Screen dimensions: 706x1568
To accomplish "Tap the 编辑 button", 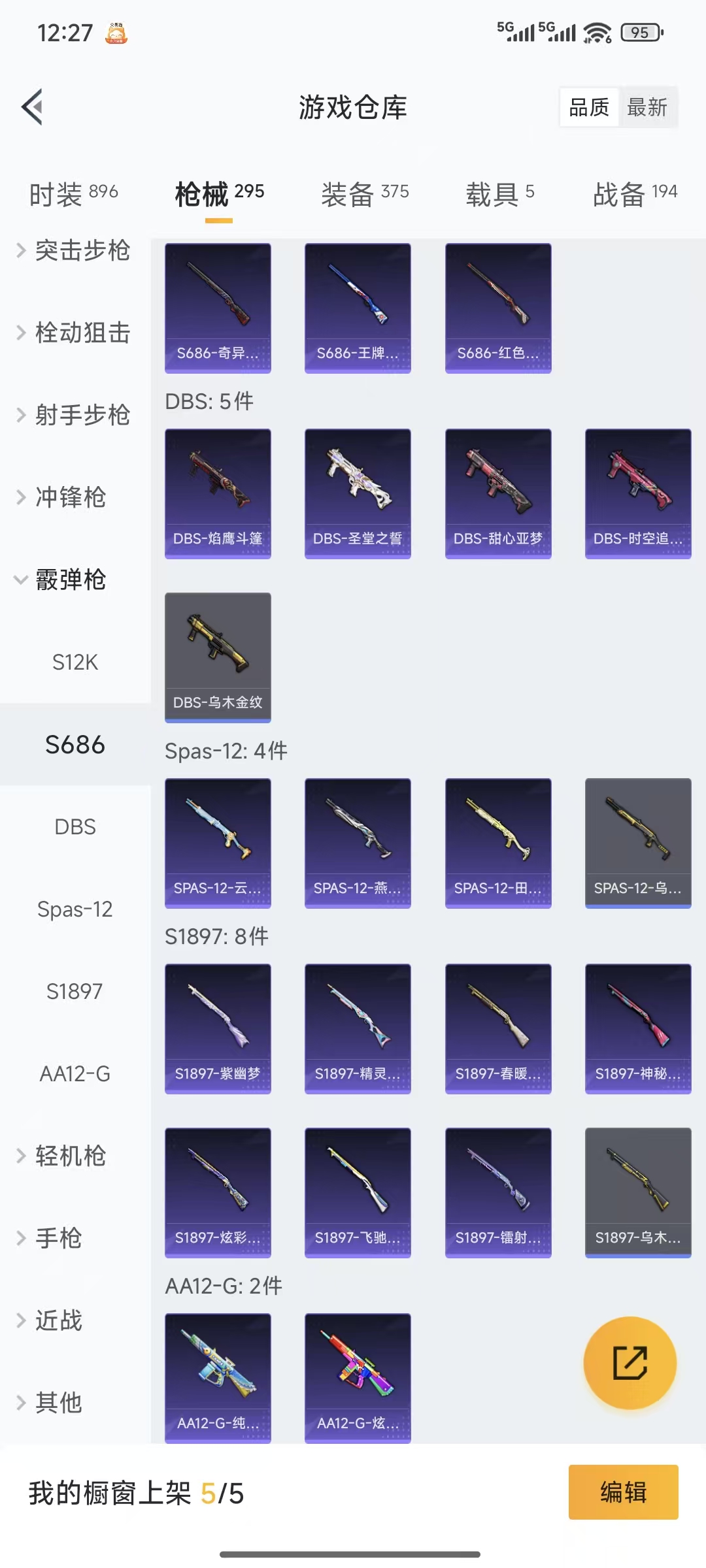I will (623, 1492).
